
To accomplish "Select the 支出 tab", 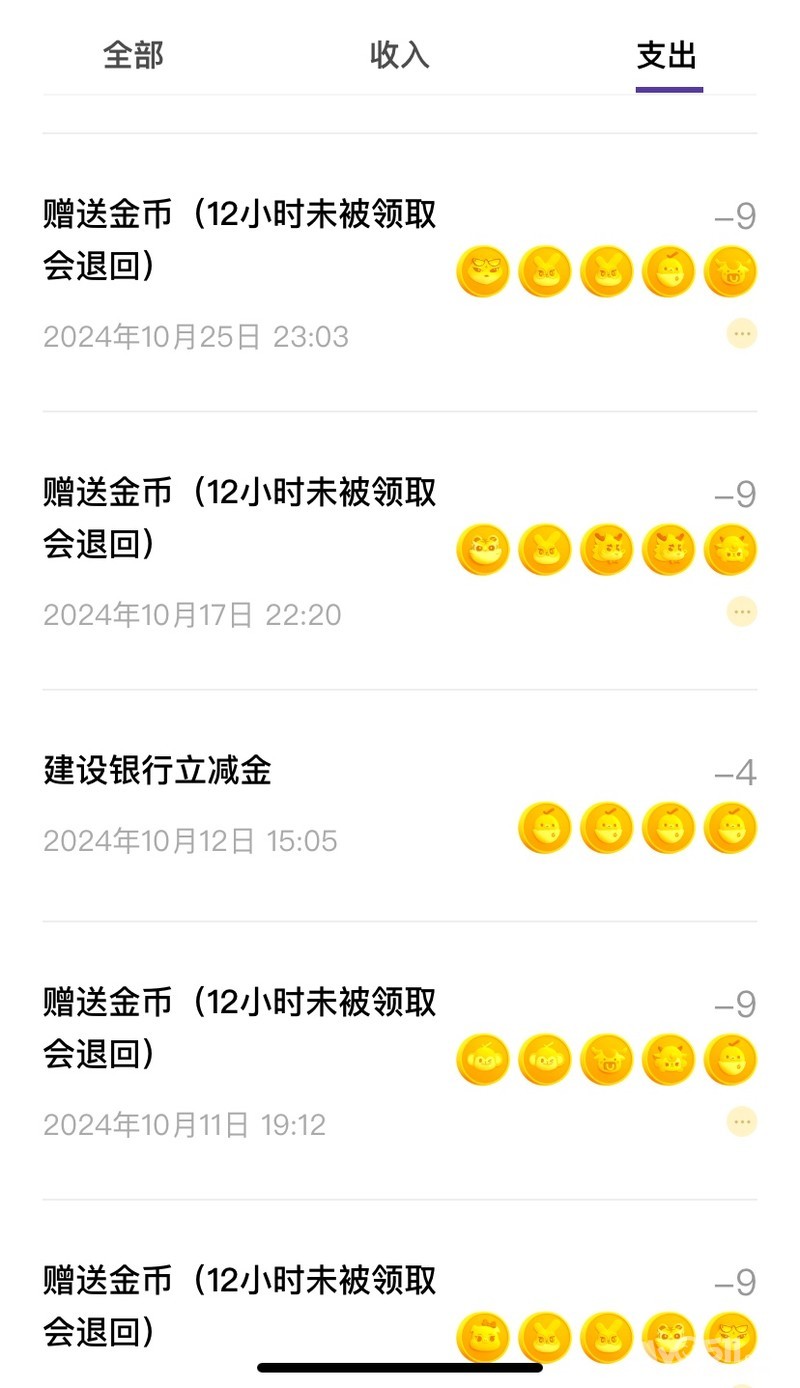I will [x=667, y=55].
